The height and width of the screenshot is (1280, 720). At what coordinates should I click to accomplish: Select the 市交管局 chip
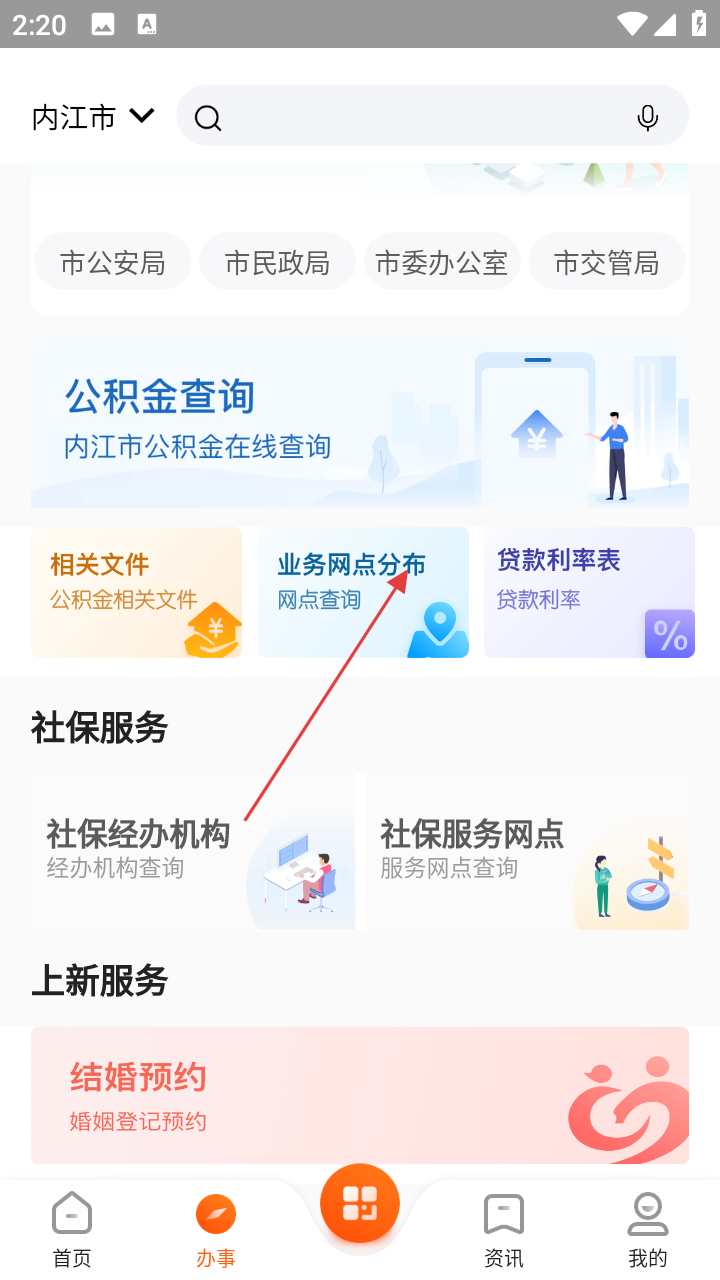coord(606,263)
